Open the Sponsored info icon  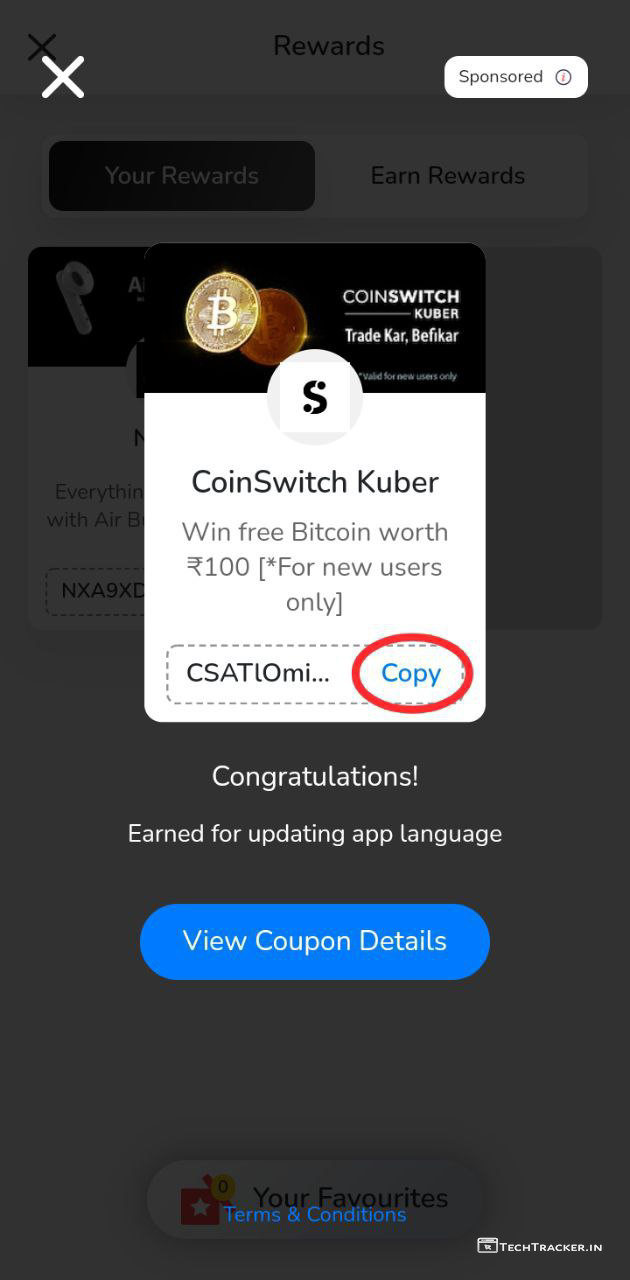563,77
